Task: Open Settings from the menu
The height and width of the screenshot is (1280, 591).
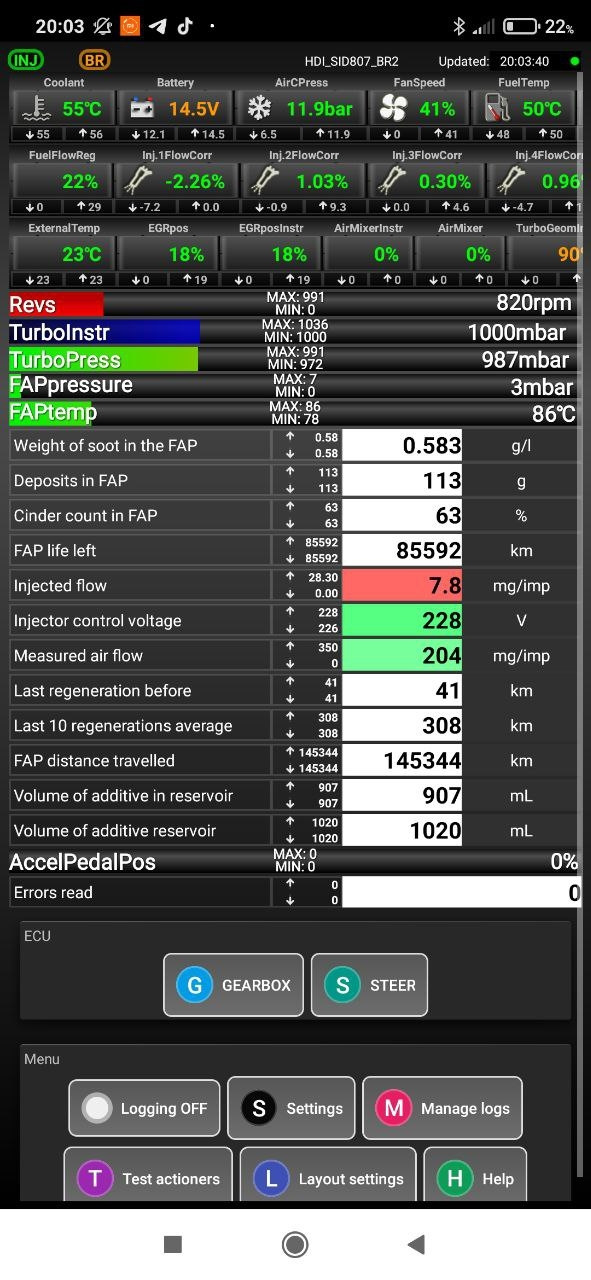Action: click(291, 1108)
